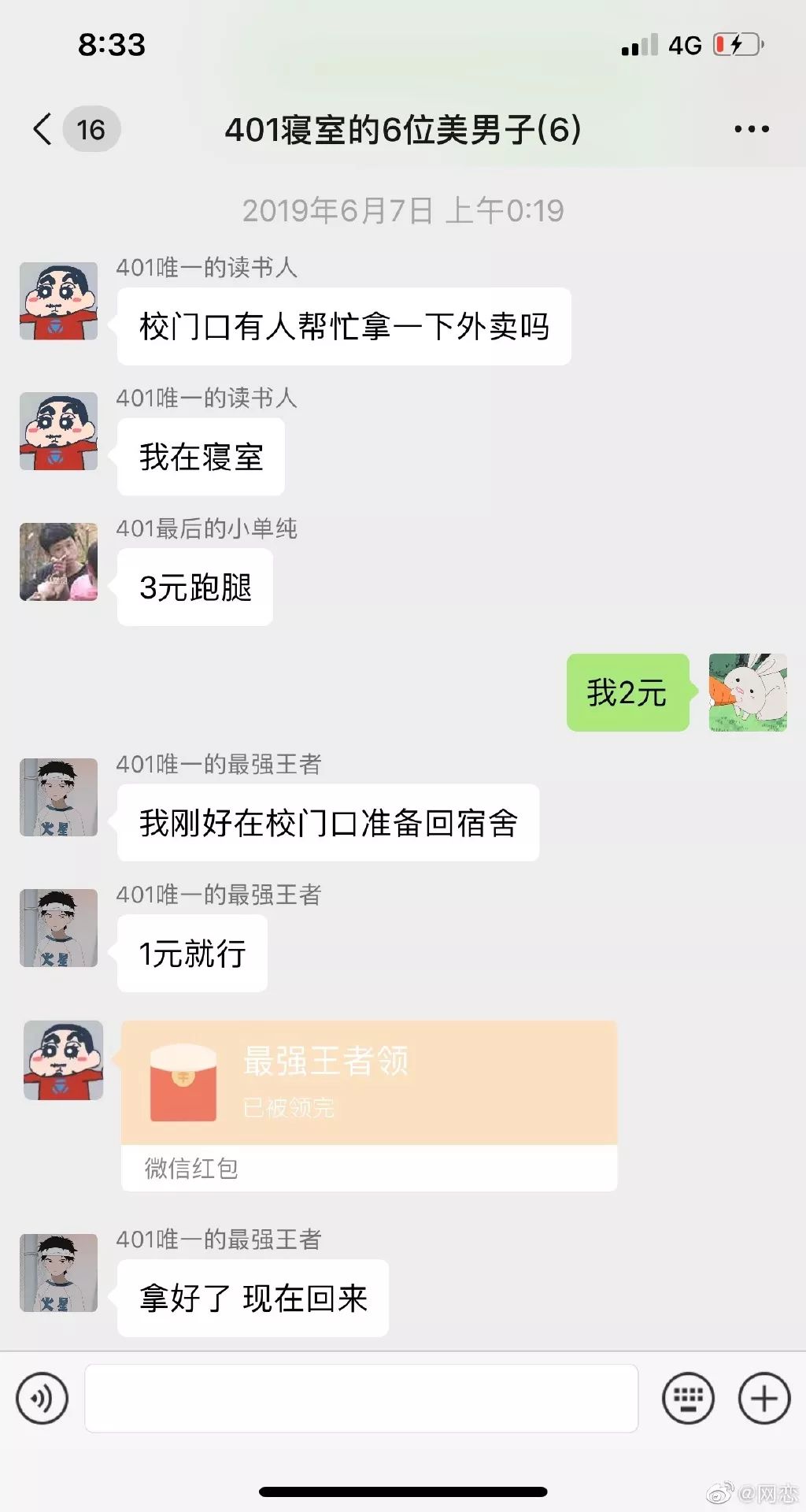
Task: Open the rabbit sticker next to 我2元
Action: pos(746,691)
